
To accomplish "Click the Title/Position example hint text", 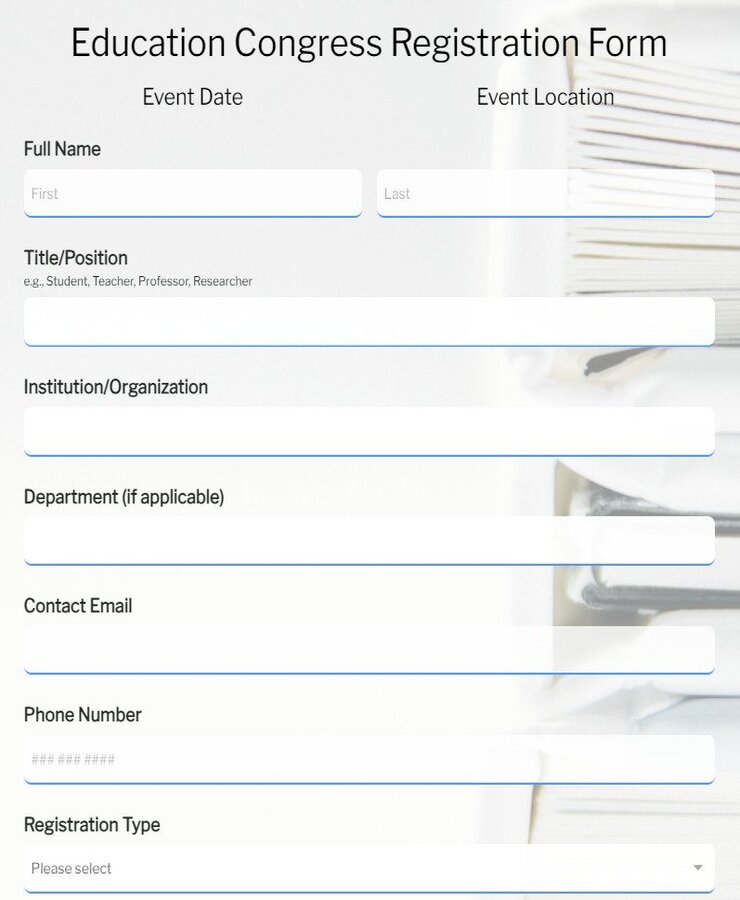I will click(x=138, y=281).
